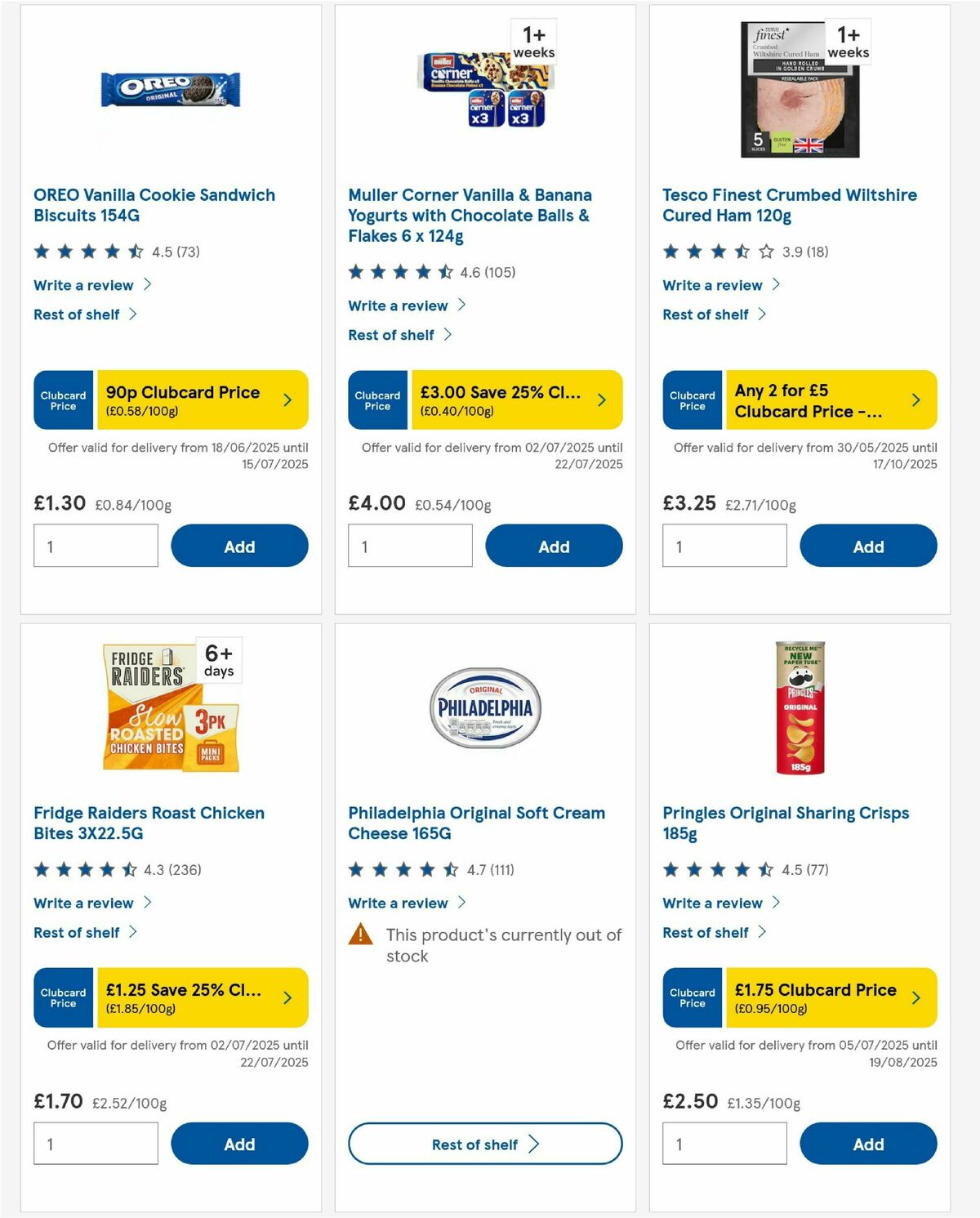Click the star rating for Muller Corner yogurts
The width and height of the screenshot is (980, 1218).
[x=399, y=272]
